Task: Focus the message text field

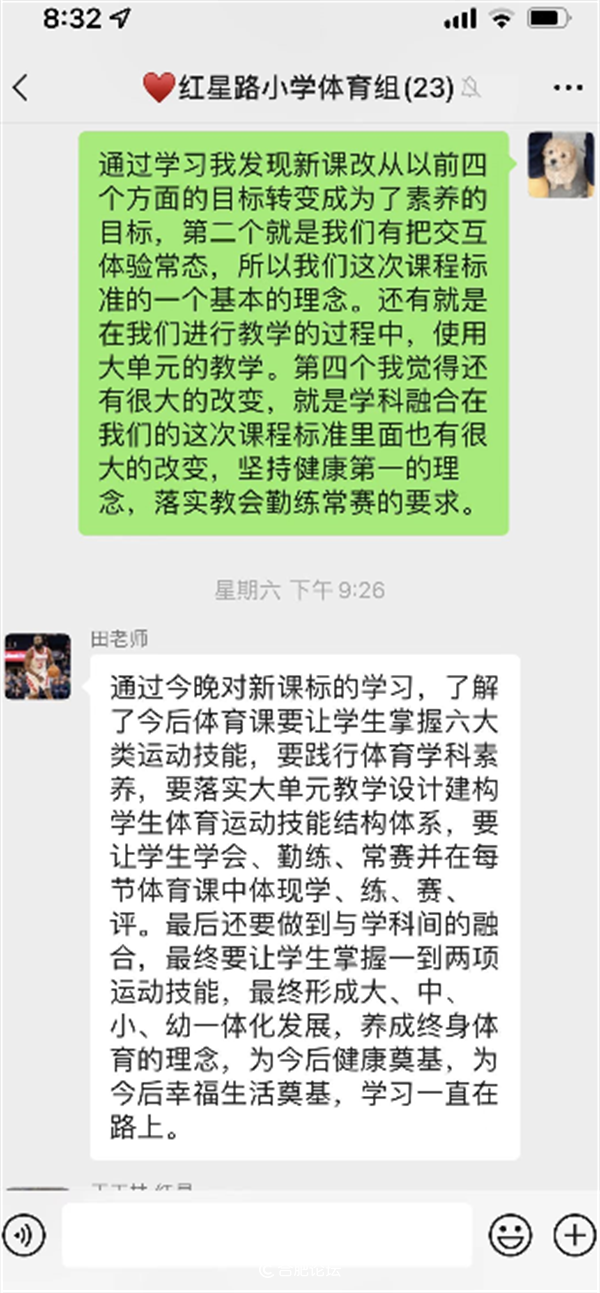Action: click(266, 1236)
